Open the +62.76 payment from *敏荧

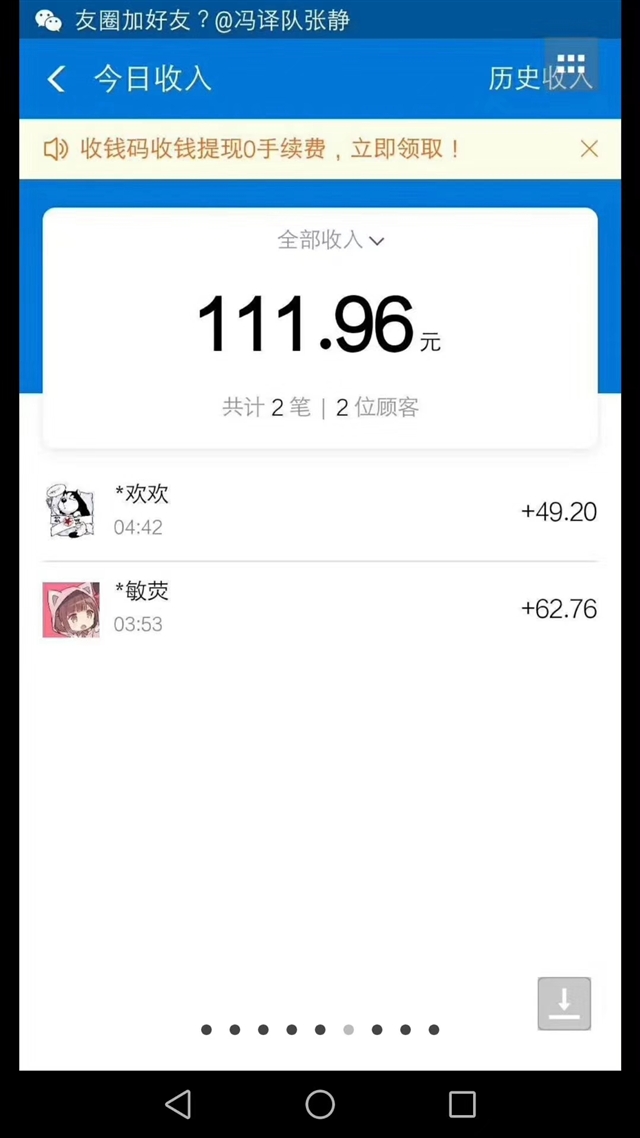point(320,609)
